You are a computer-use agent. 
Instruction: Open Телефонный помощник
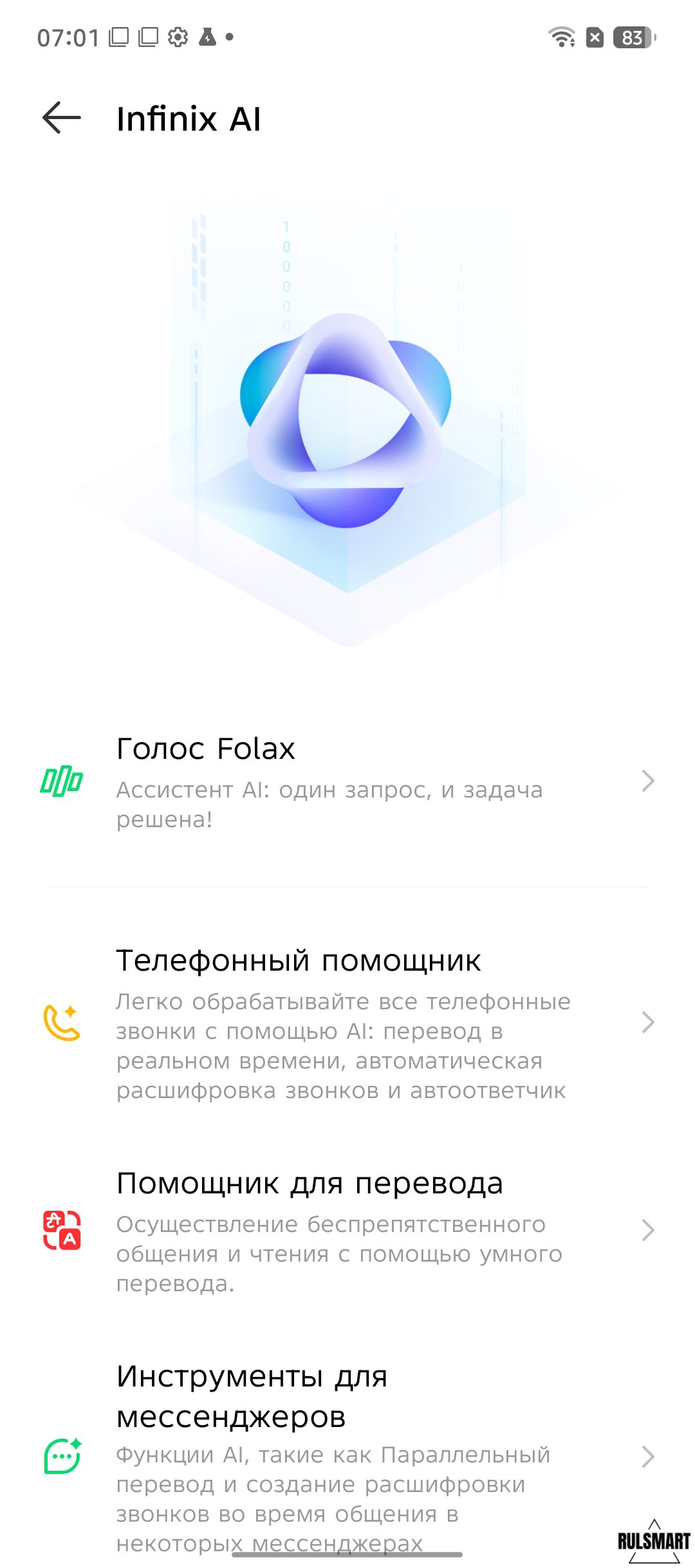(347, 1023)
